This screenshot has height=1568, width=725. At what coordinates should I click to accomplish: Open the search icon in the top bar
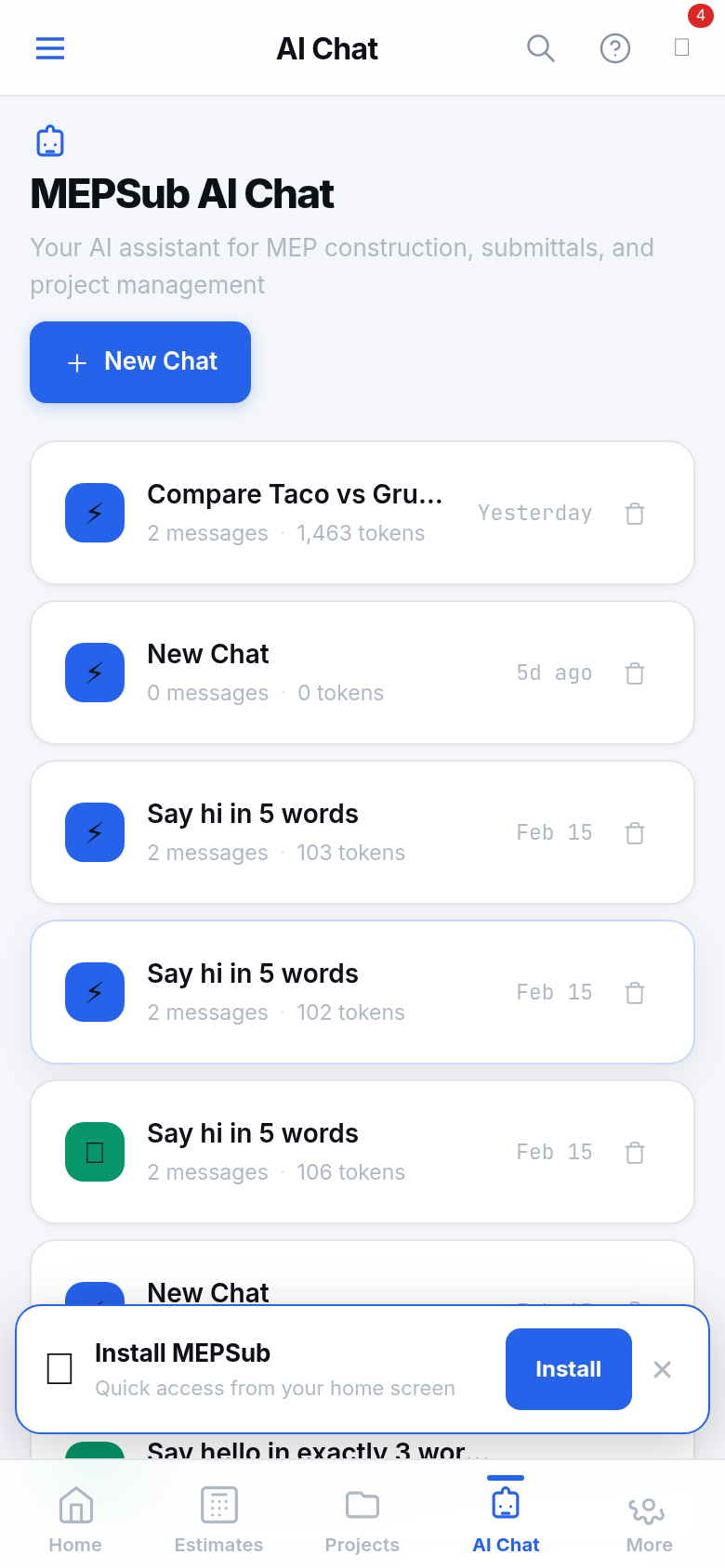coord(540,48)
